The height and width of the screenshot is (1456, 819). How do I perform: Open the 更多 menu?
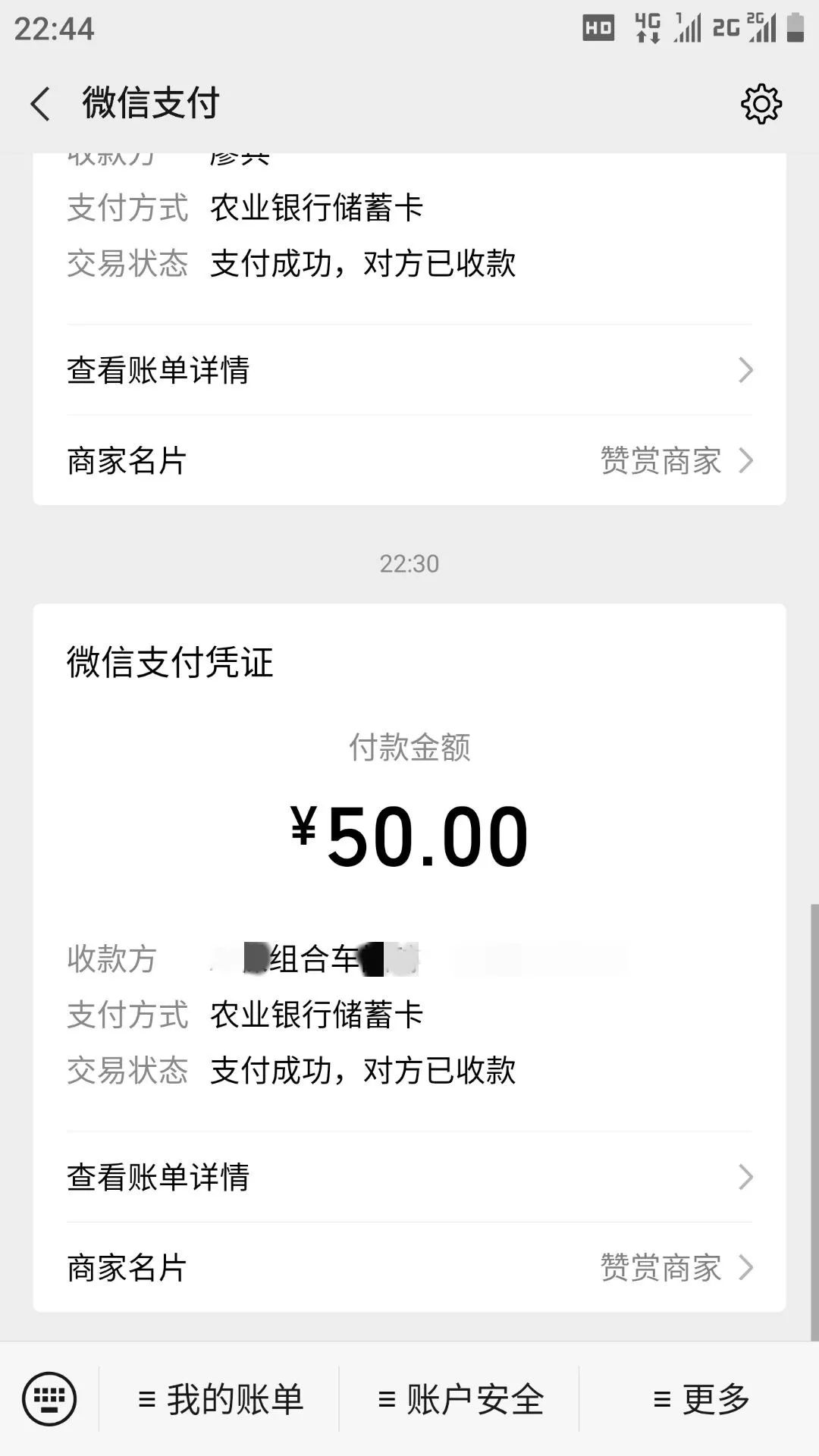pos(699,1399)
